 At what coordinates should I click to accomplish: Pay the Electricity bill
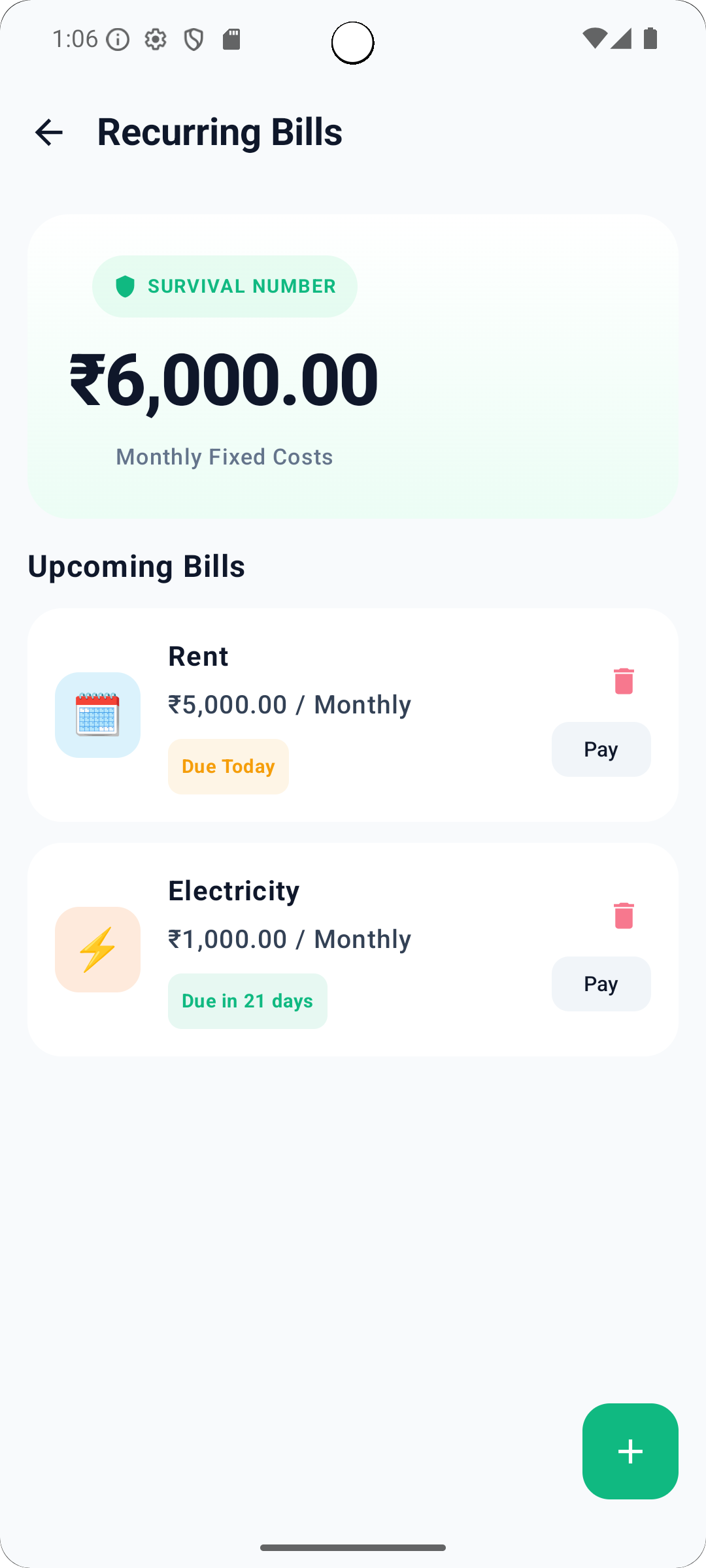(x=601, y=984)
